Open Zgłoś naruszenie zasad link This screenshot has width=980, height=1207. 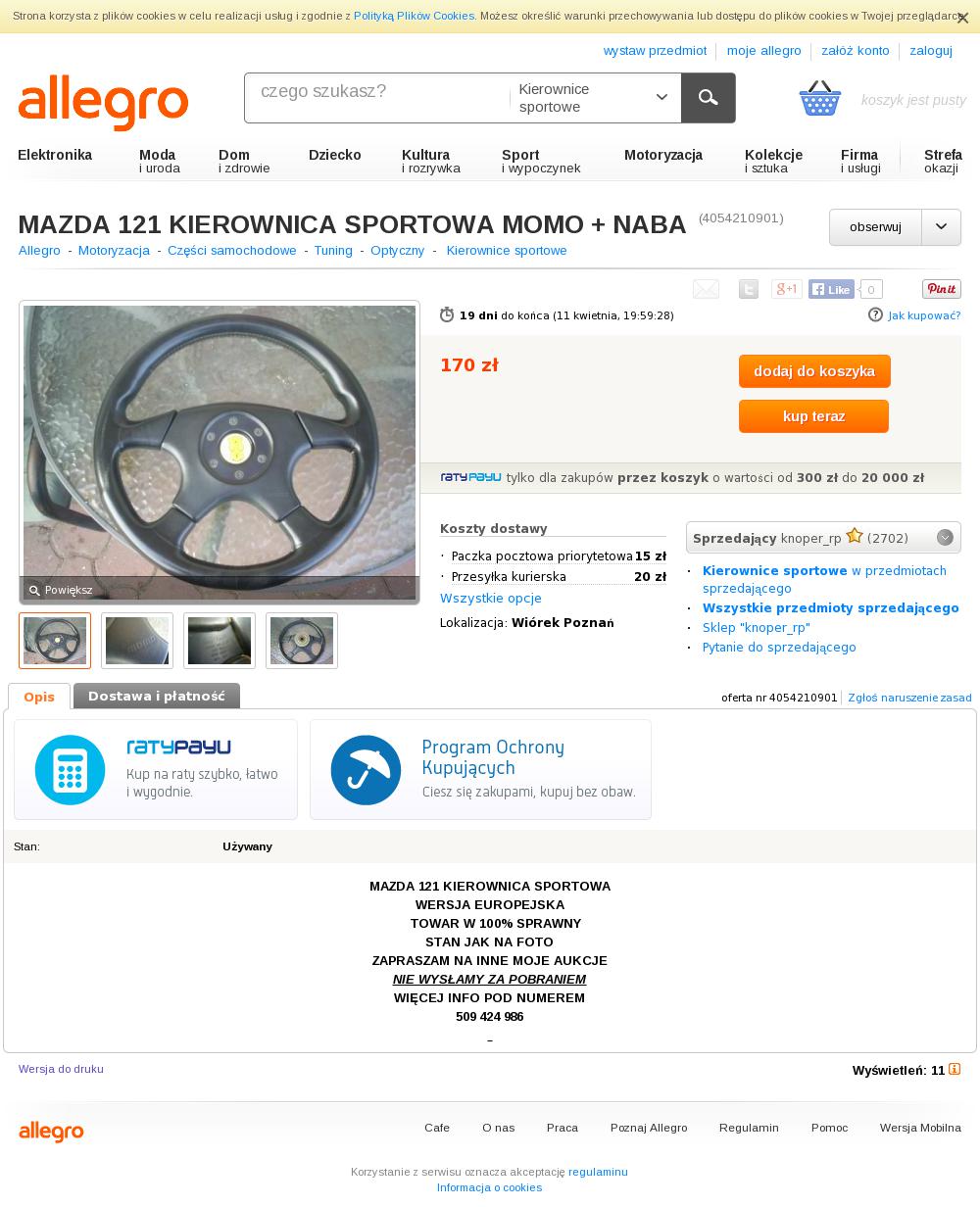pos(908,699)
